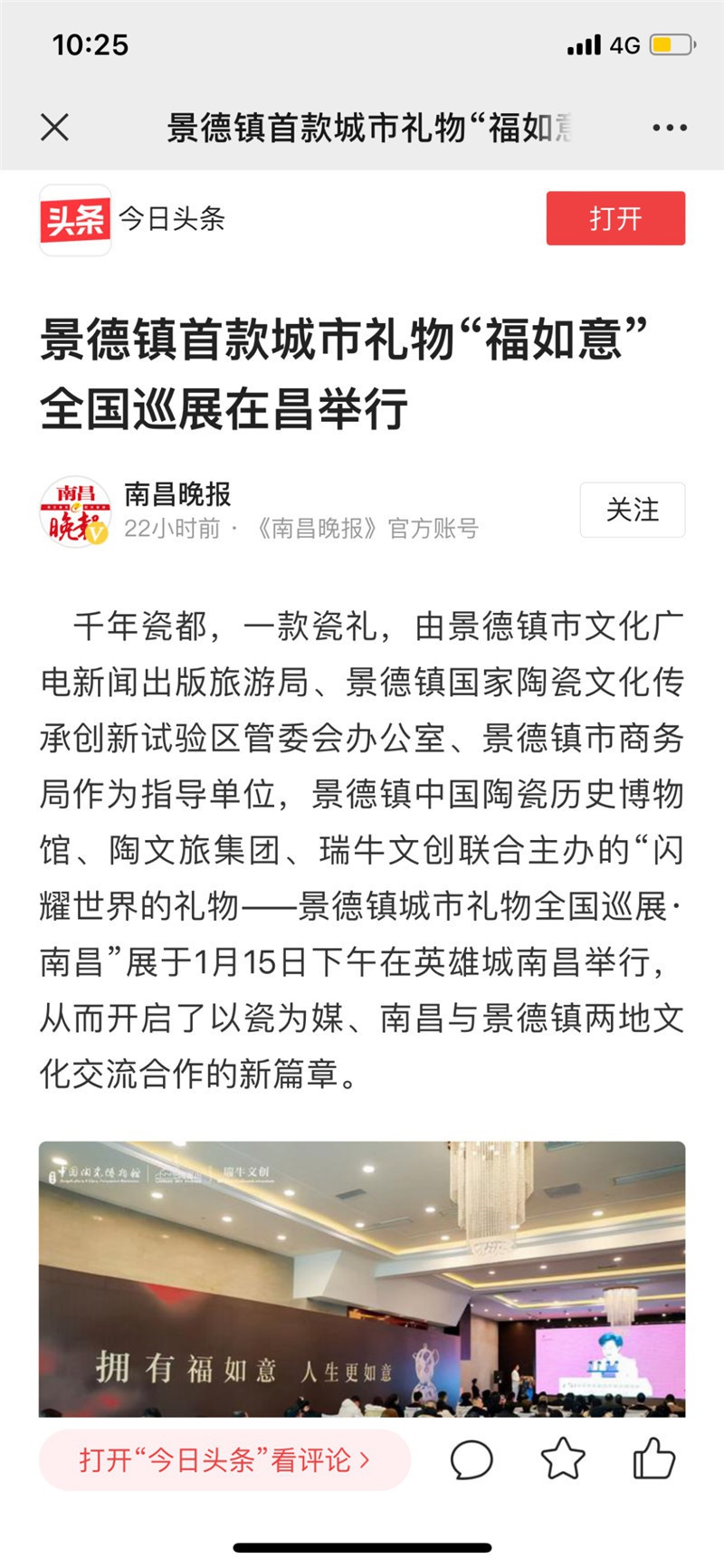Open 南昌晚报 author profile avatar

tap(75, 512)
